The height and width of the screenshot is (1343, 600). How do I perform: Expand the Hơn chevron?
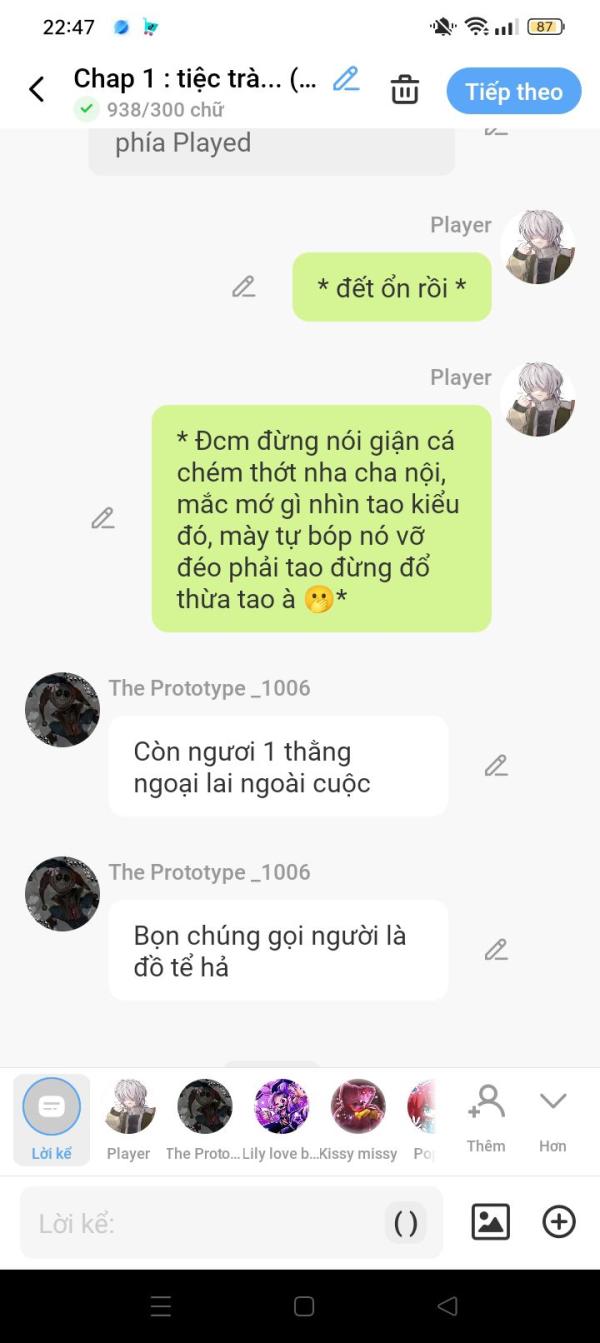coord(553,1117)
